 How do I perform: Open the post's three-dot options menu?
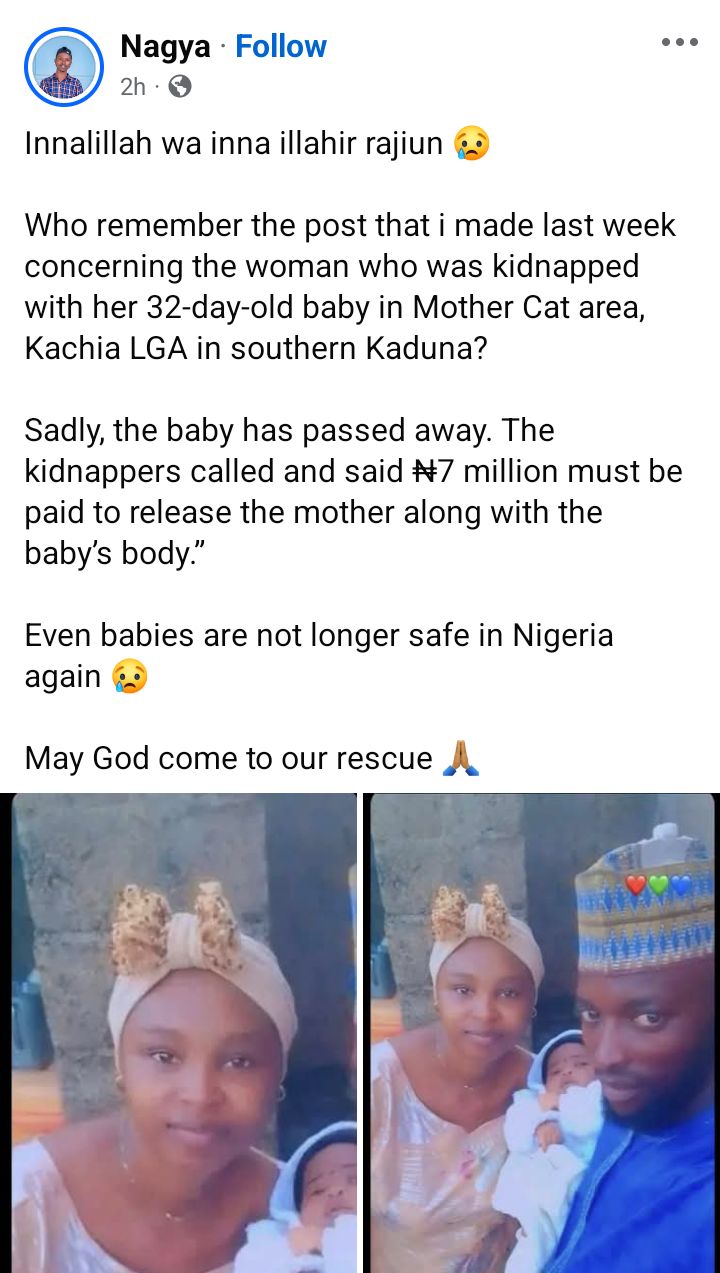(x=679, y=42)
